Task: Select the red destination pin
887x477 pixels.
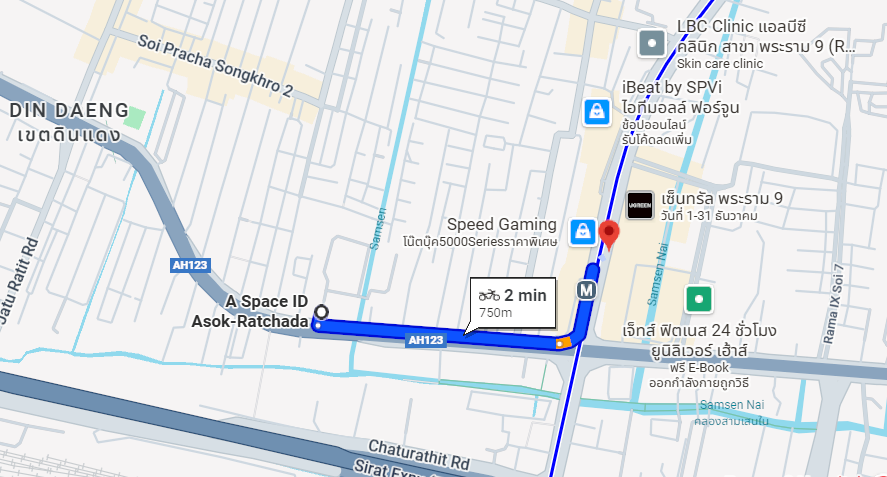Action: (x=609, y=235)
